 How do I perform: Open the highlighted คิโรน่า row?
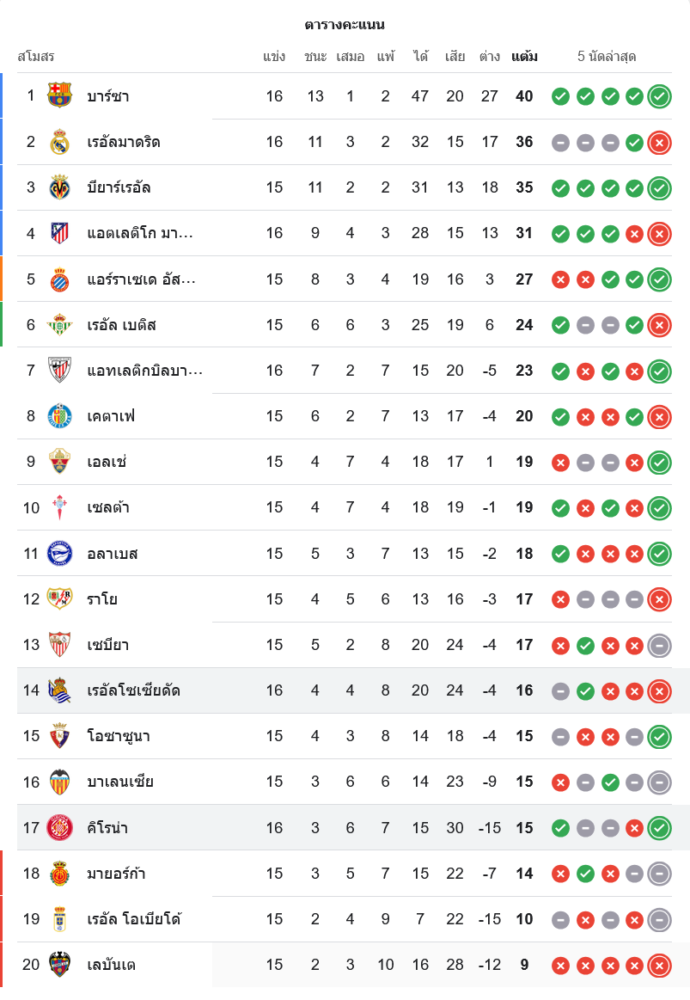coord(108,828)
